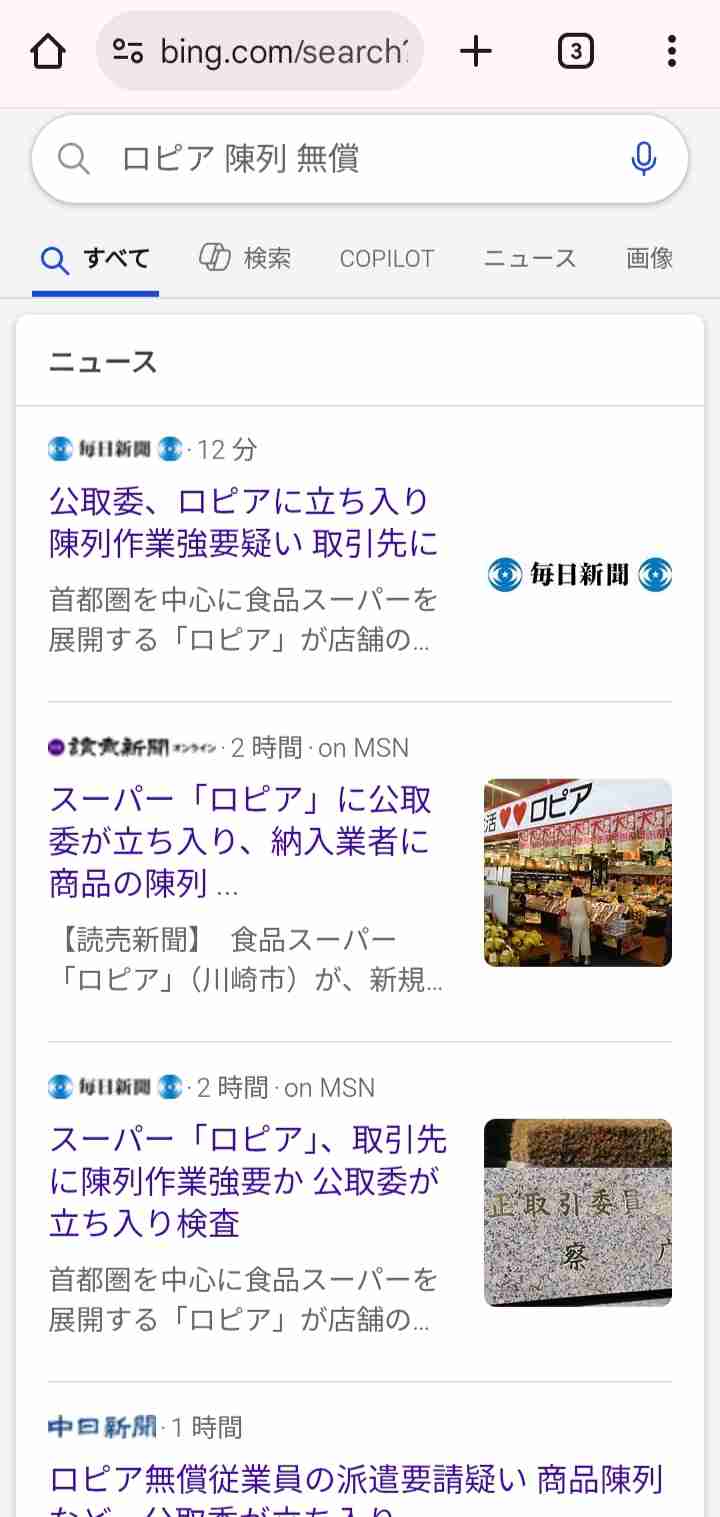
Task: Switch to the ニュース tab
Action: (x=530, y=258)
